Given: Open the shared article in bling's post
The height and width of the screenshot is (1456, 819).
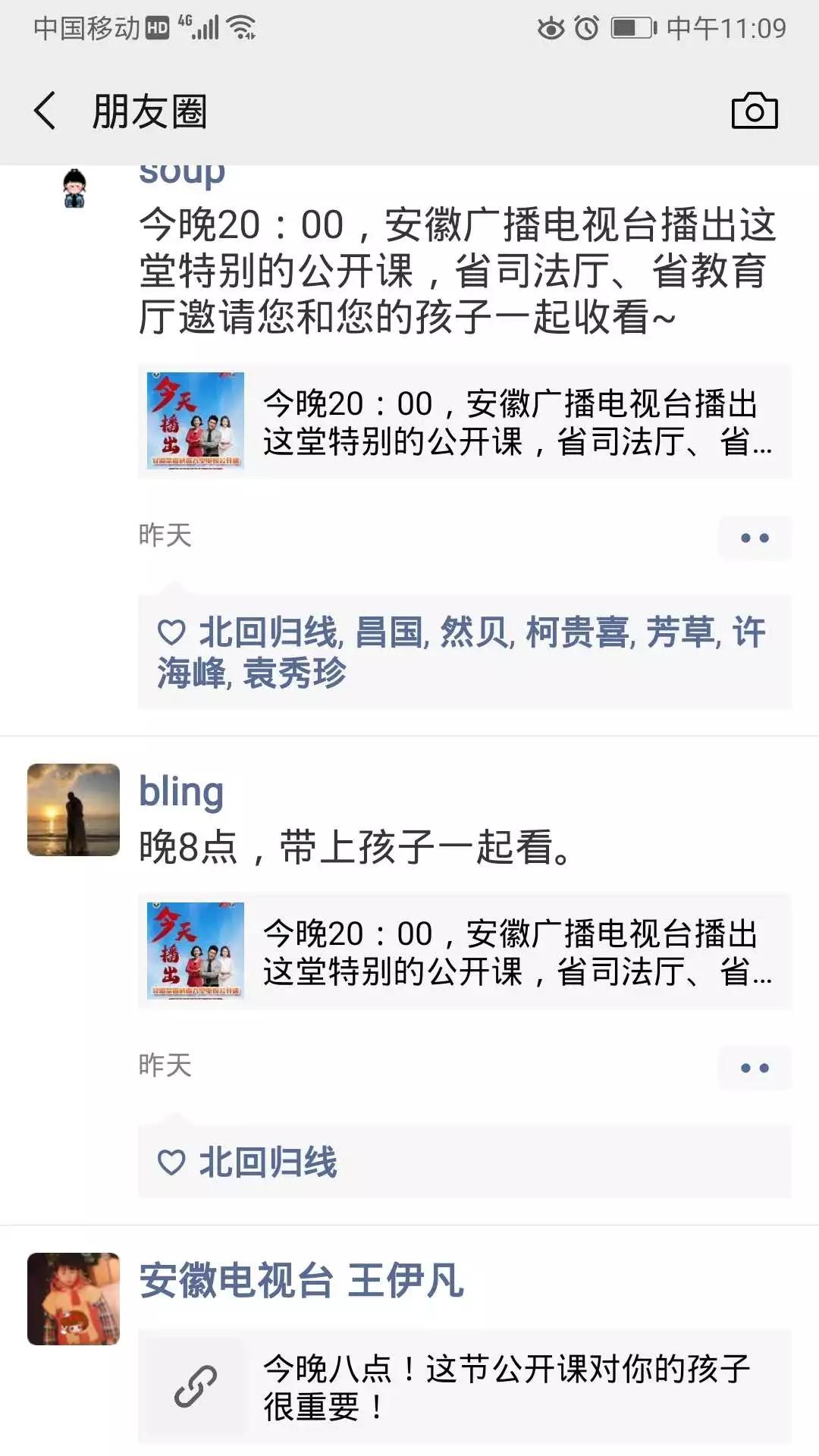Looking at the screenshot, I should click(464, 952).
